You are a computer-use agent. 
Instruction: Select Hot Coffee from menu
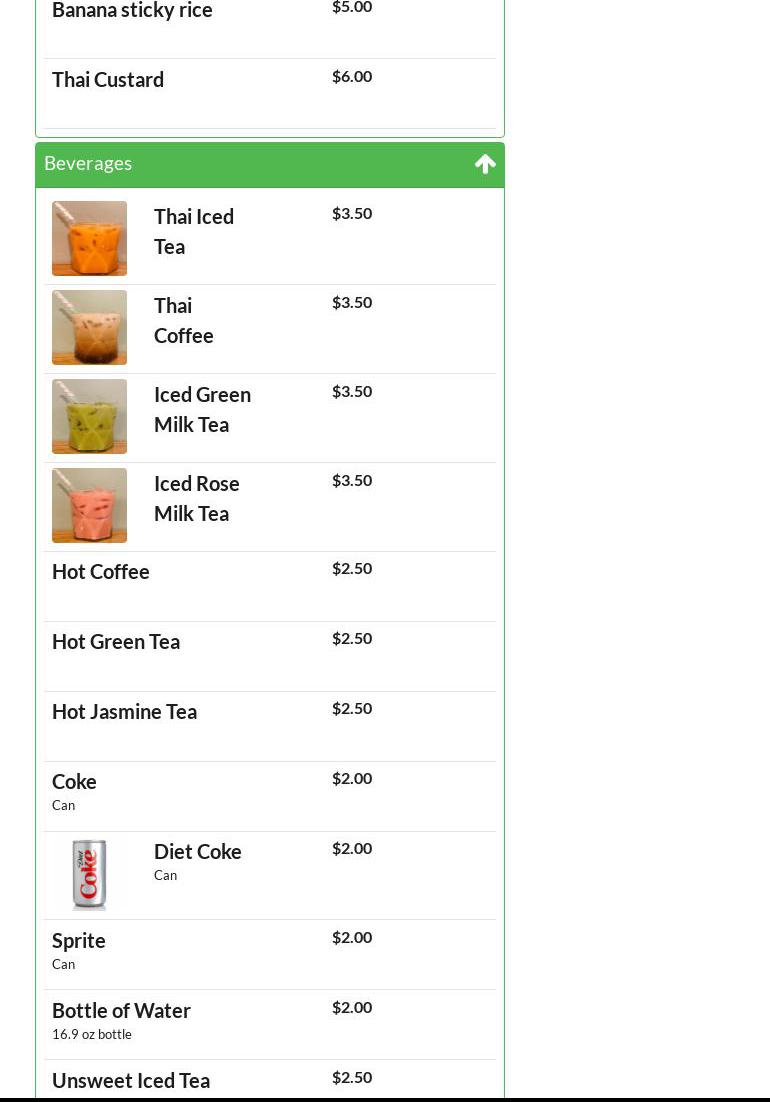click(x=101, y=572)
